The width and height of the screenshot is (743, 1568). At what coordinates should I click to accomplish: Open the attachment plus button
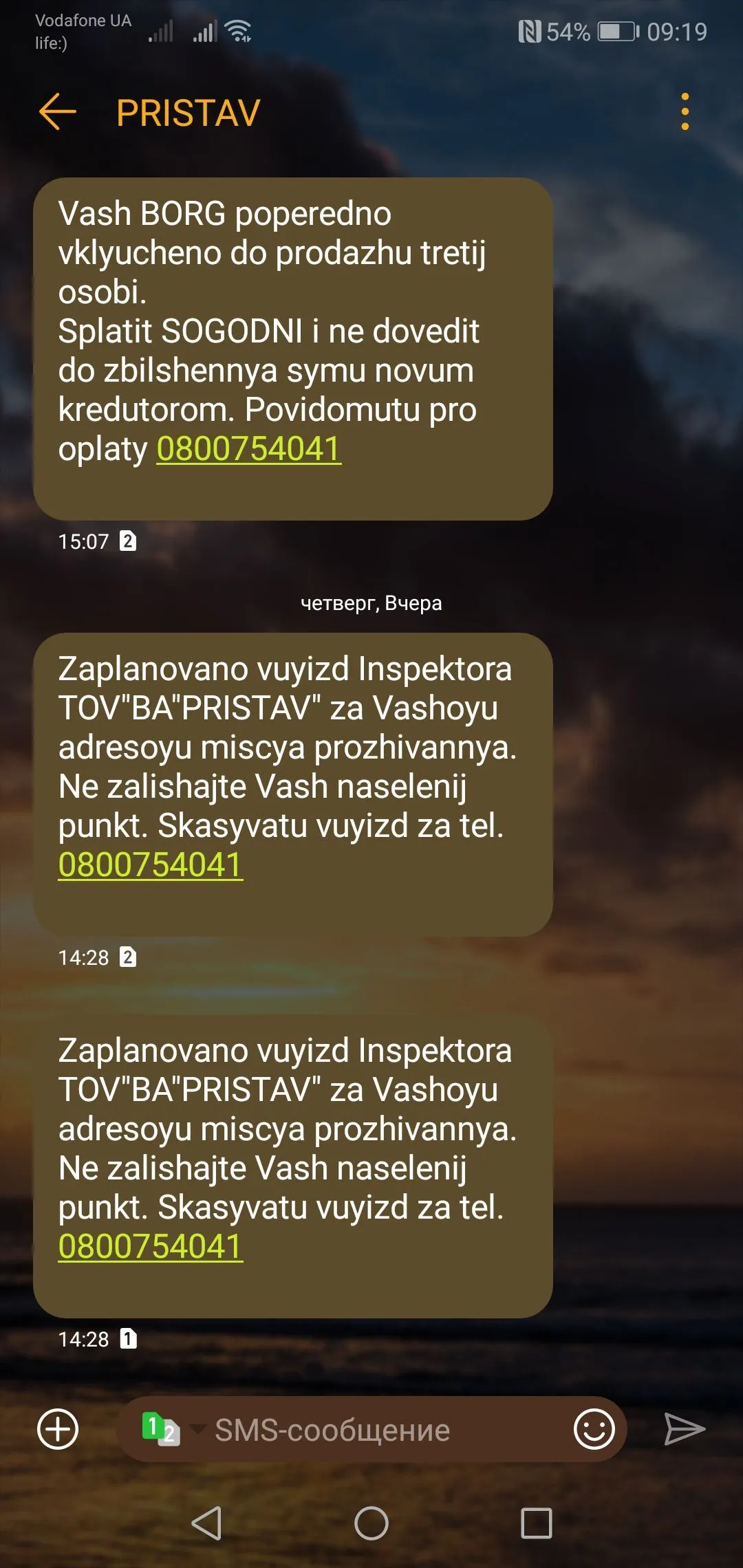click(58, 1429)
